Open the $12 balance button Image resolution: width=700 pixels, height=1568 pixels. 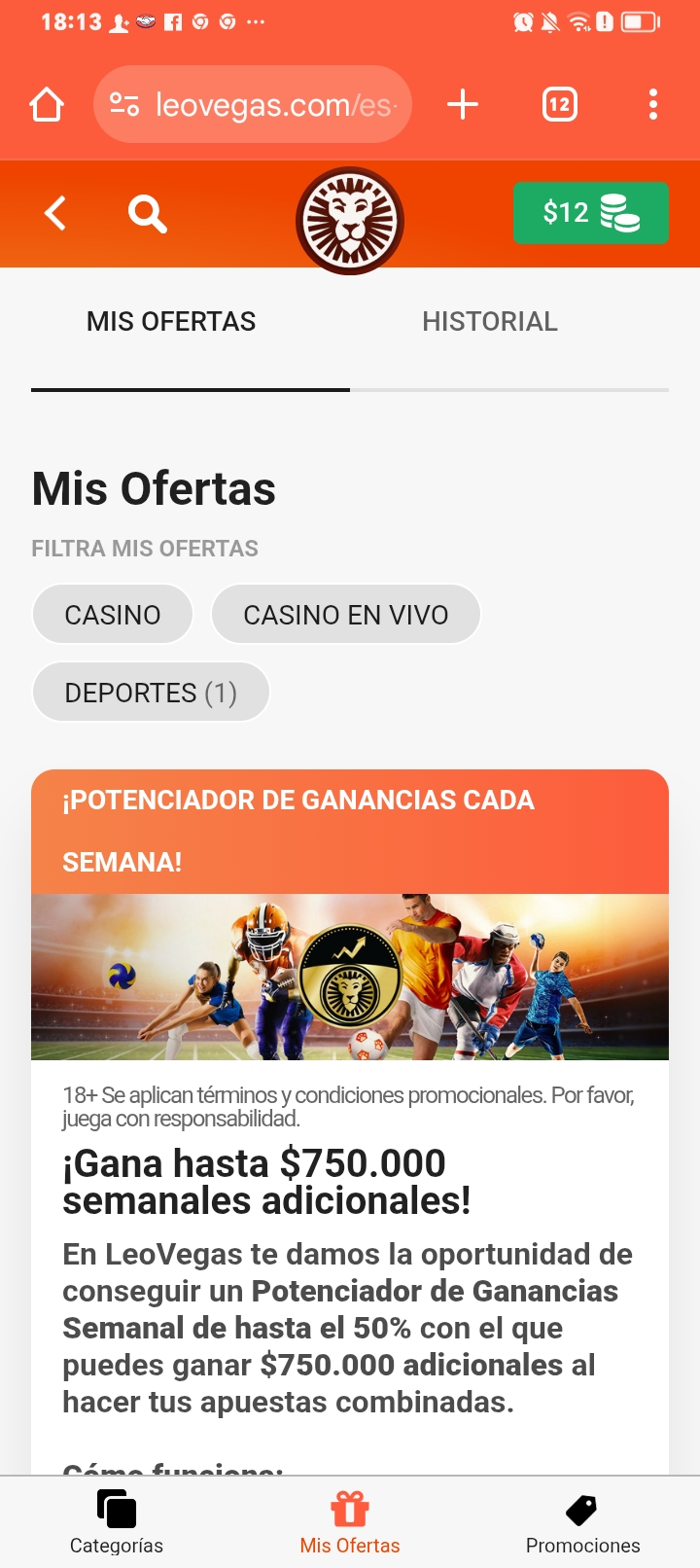click(x=590, y=213)
